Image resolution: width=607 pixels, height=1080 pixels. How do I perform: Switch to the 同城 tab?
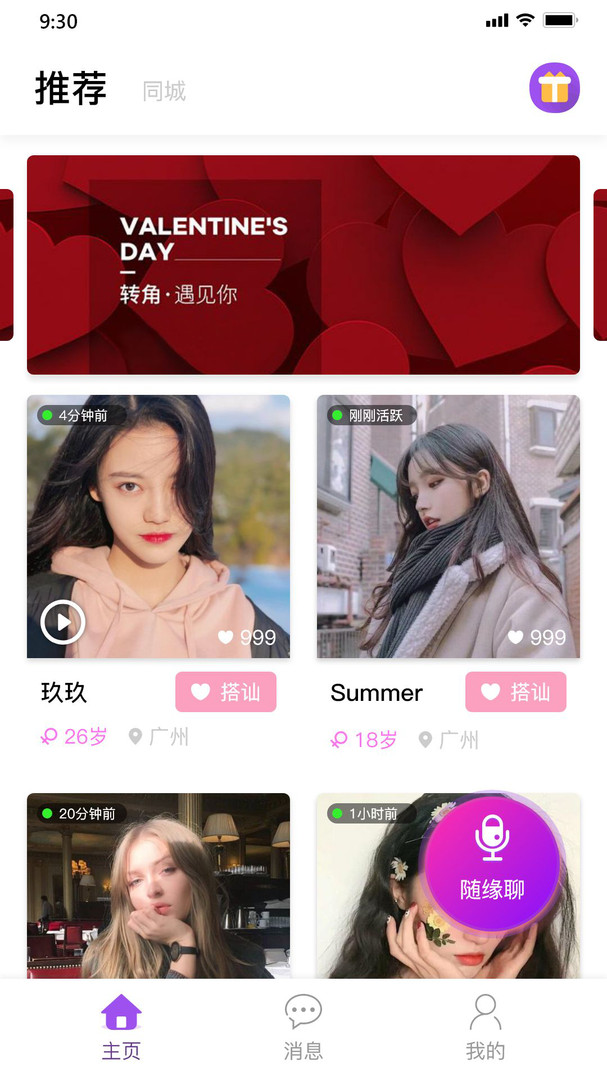point(164,91)
